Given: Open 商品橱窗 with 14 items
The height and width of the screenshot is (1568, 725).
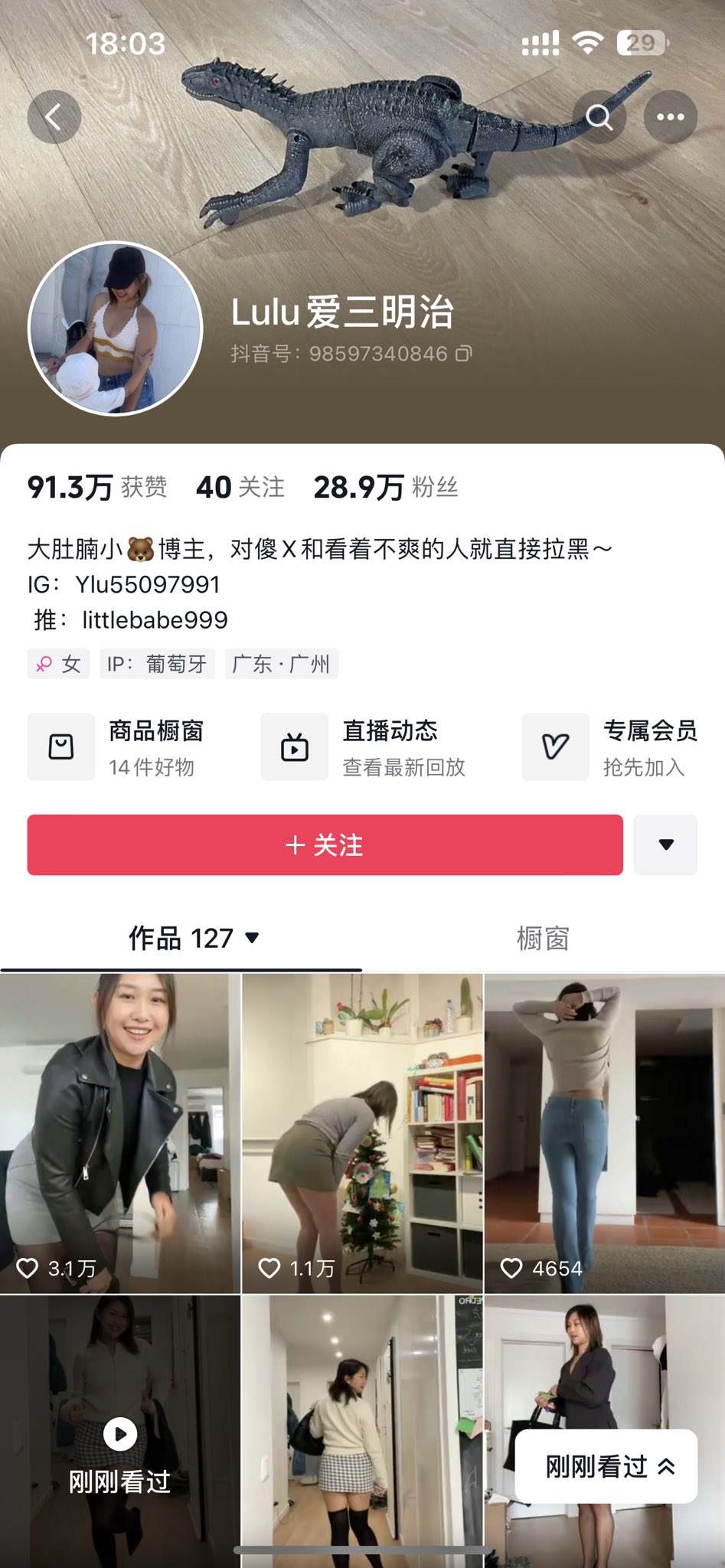Looking at the screenshot, I should point(115,747).
